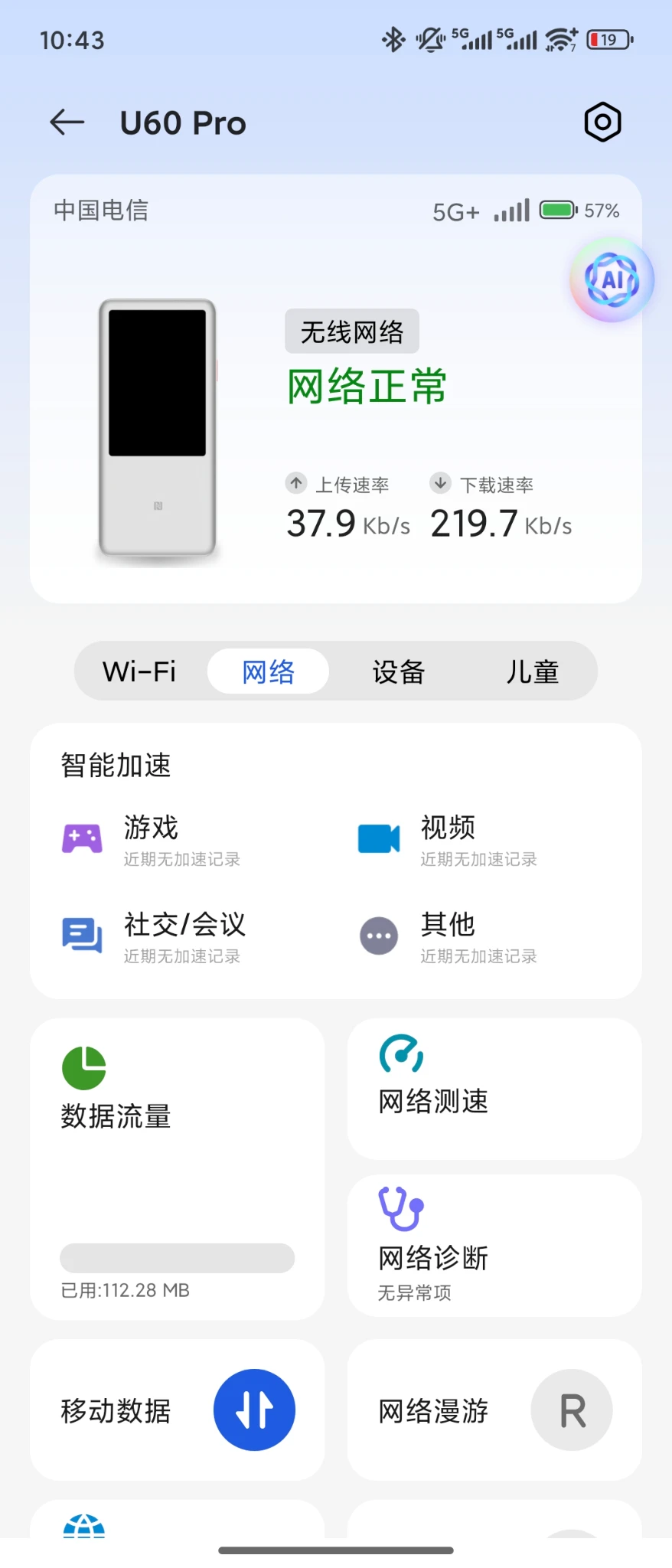The width and height of the screenshot is (672, 1568).
Task: Go back from U60 Pro page
Action: [x=67, y=122]
